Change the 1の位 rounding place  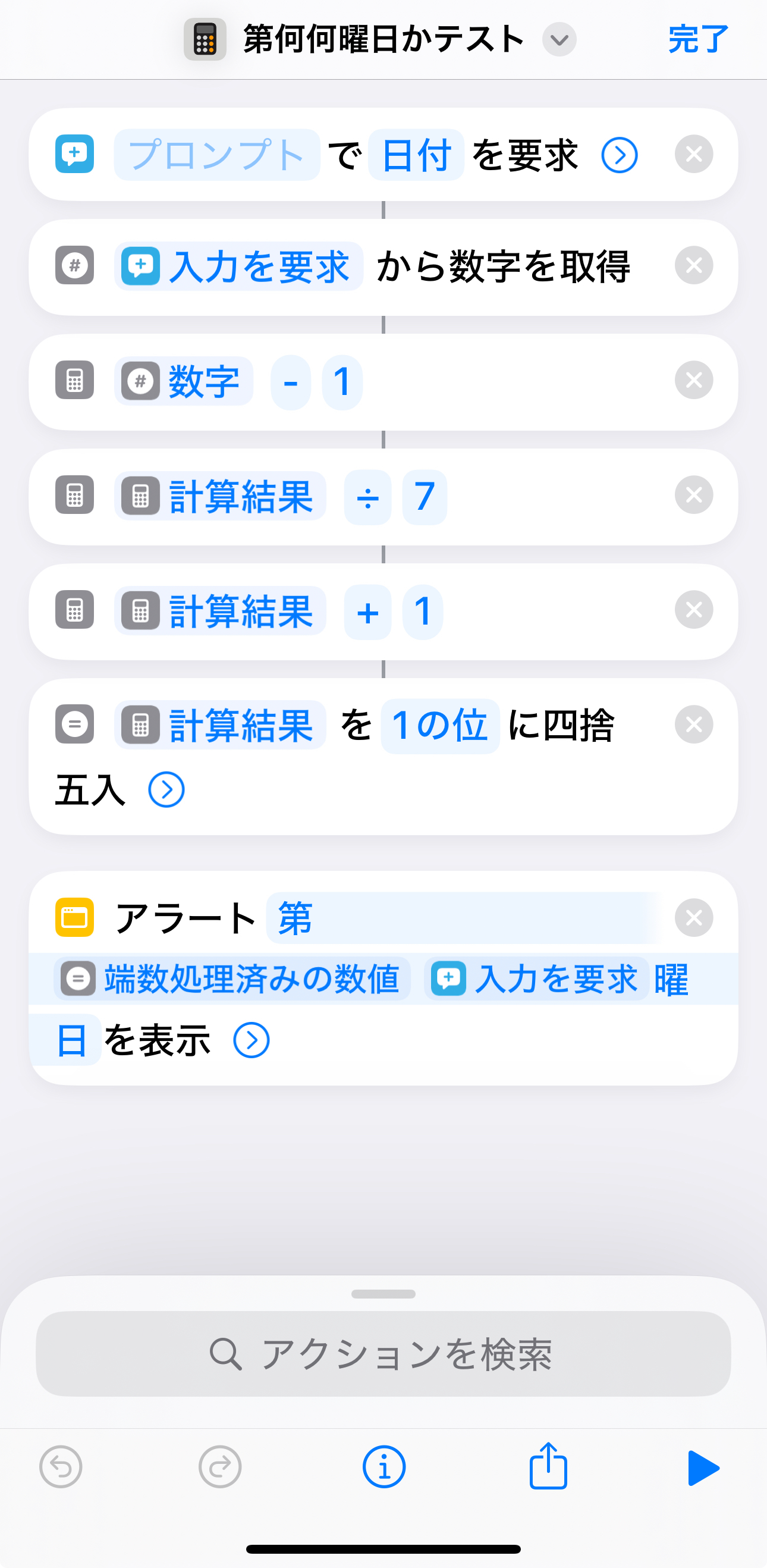[440, 726]
